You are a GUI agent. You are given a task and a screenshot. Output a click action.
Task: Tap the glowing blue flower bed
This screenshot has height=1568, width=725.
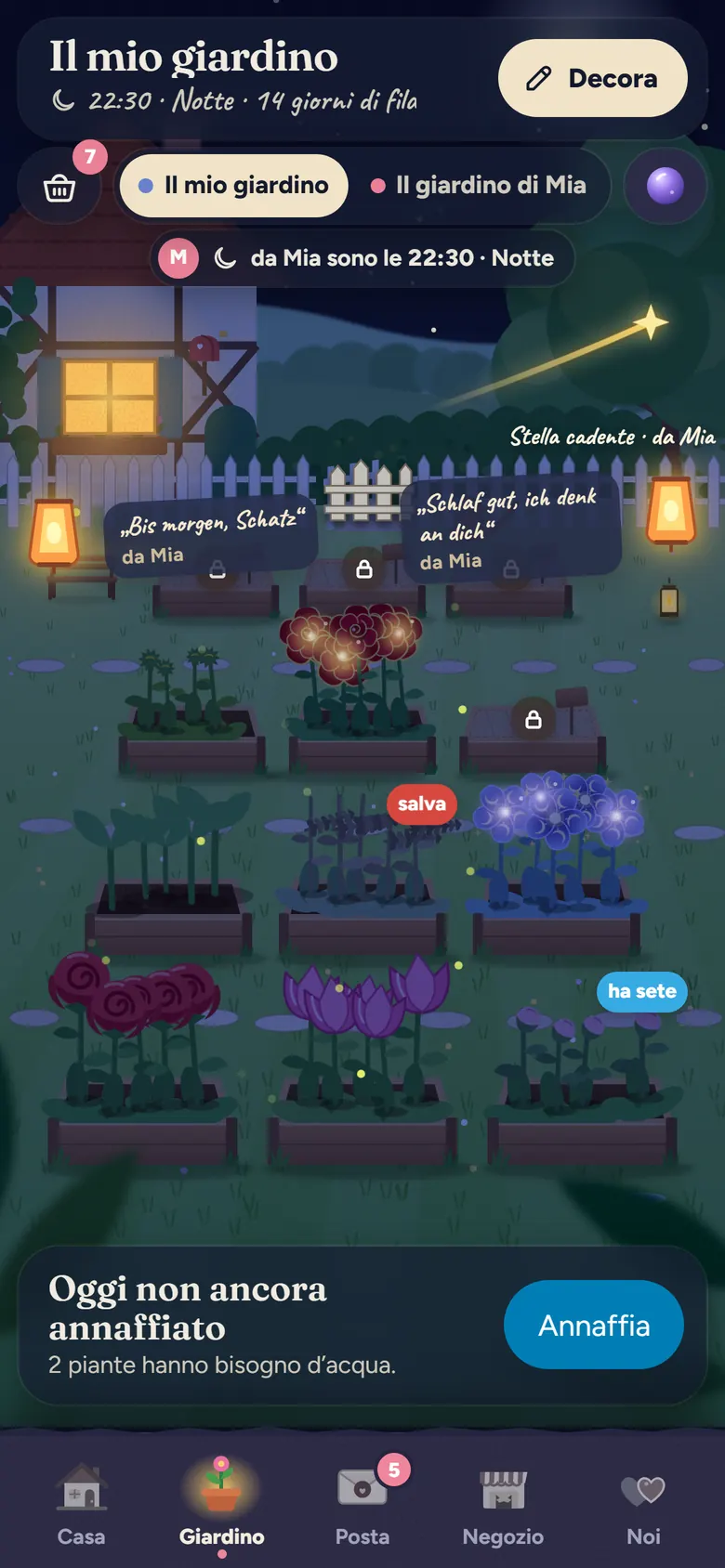tap(557, 866)
